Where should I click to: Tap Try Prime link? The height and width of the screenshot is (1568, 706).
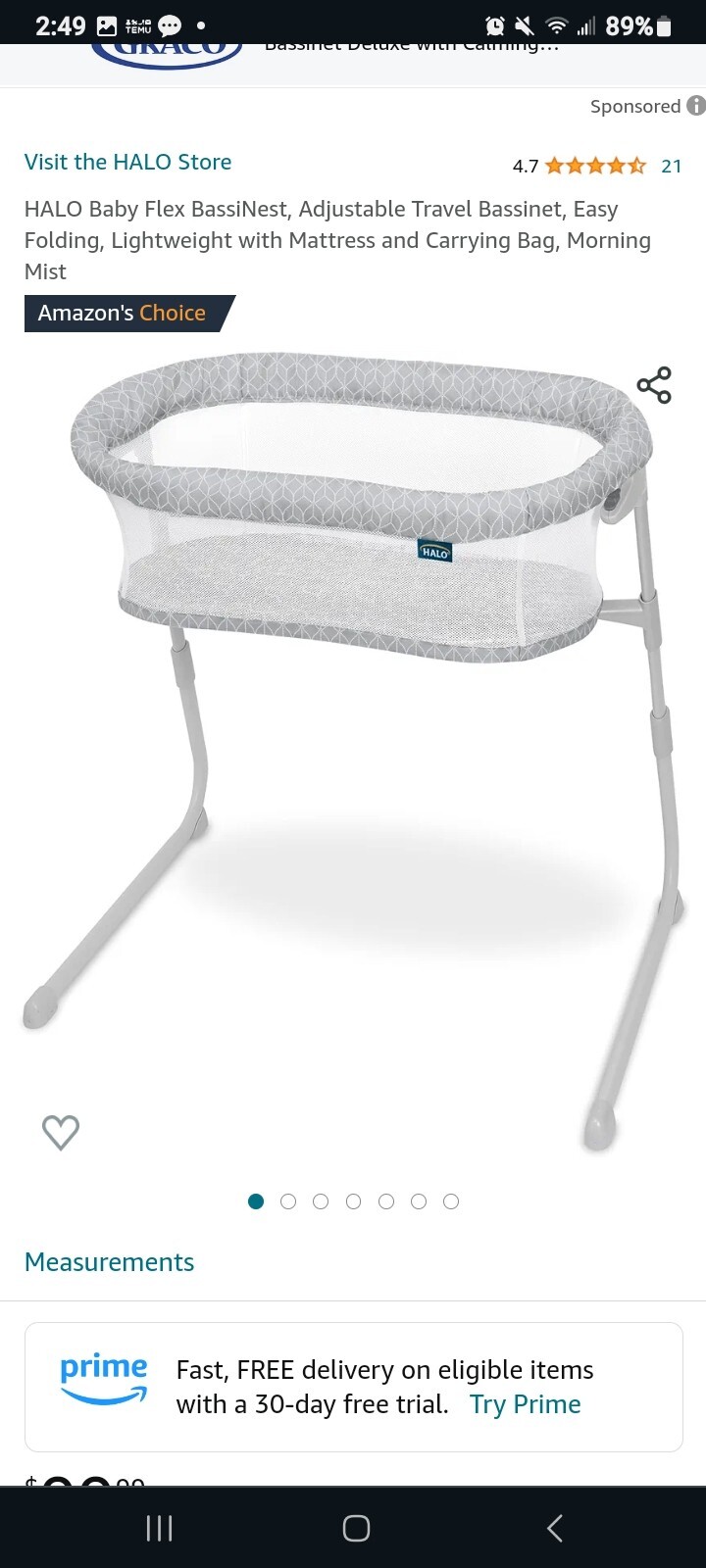click(526, 1404)
